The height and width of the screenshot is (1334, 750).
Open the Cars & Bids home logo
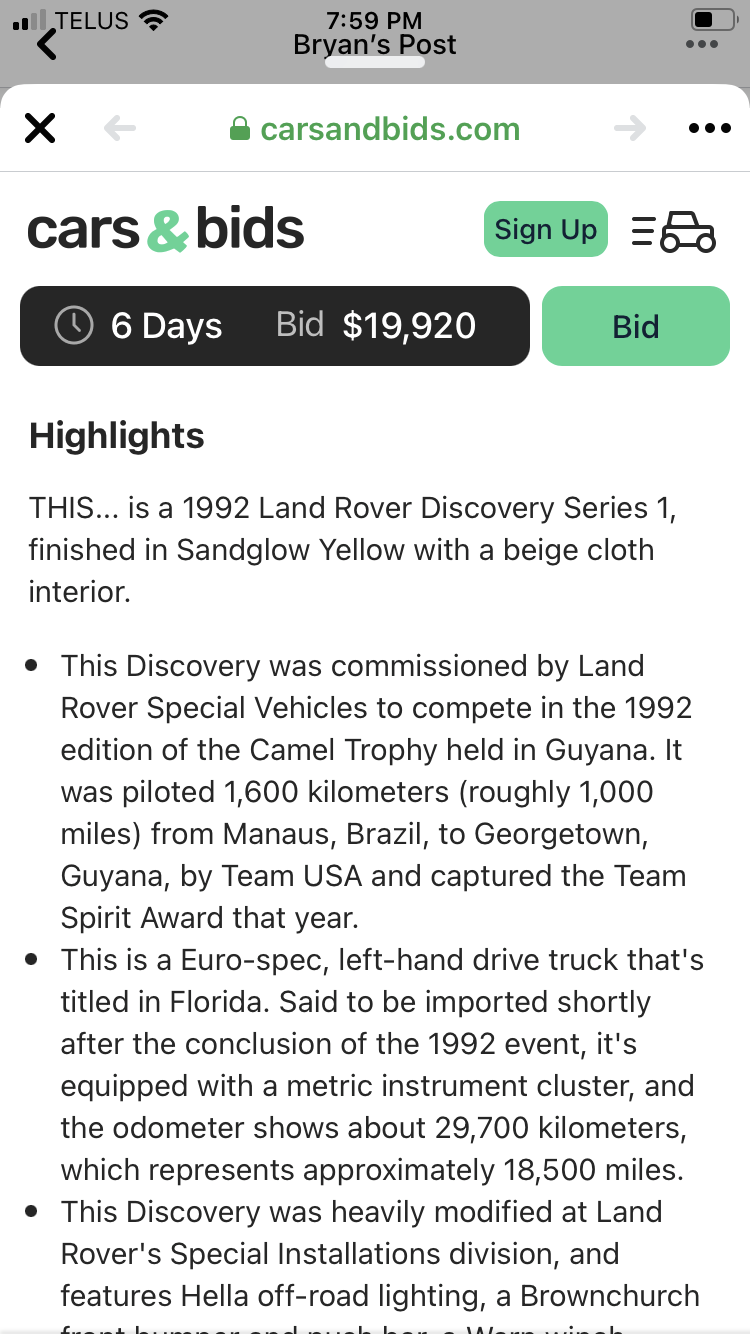[166, 230]
